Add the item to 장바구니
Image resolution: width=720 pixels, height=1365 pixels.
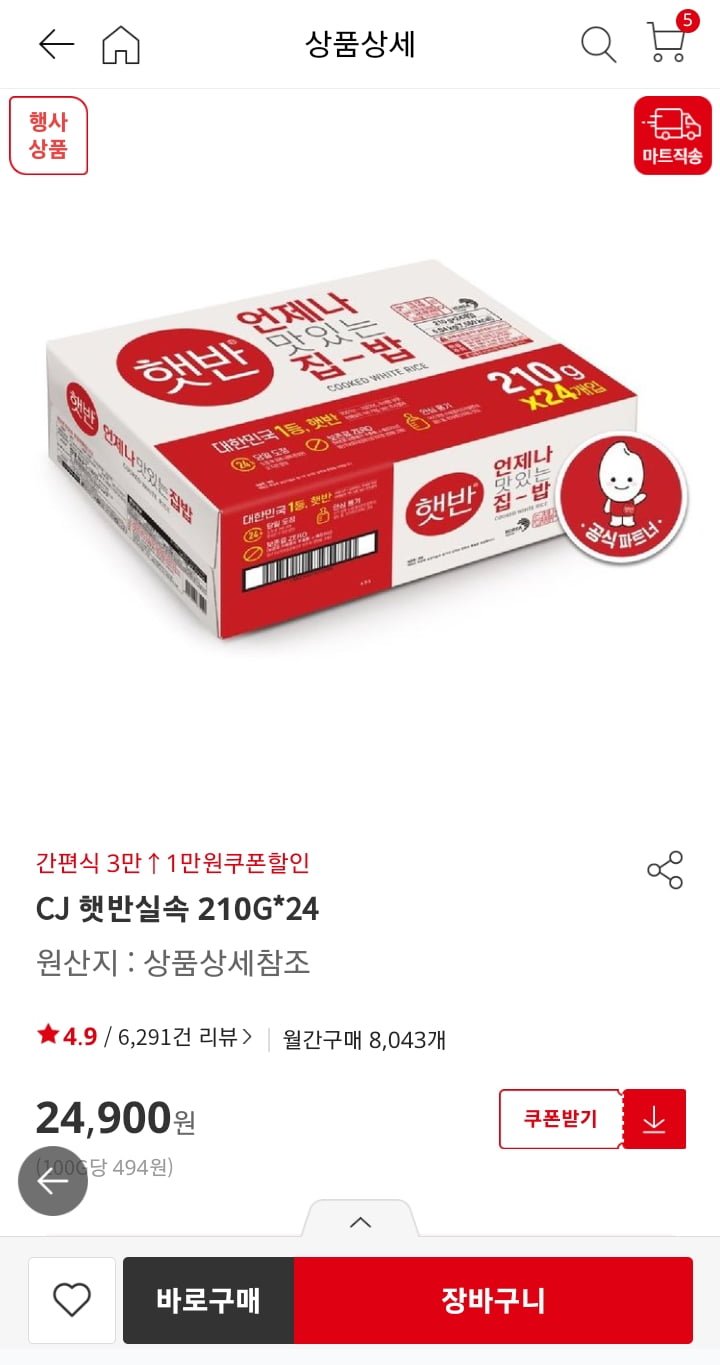[x=493, y=1300]
